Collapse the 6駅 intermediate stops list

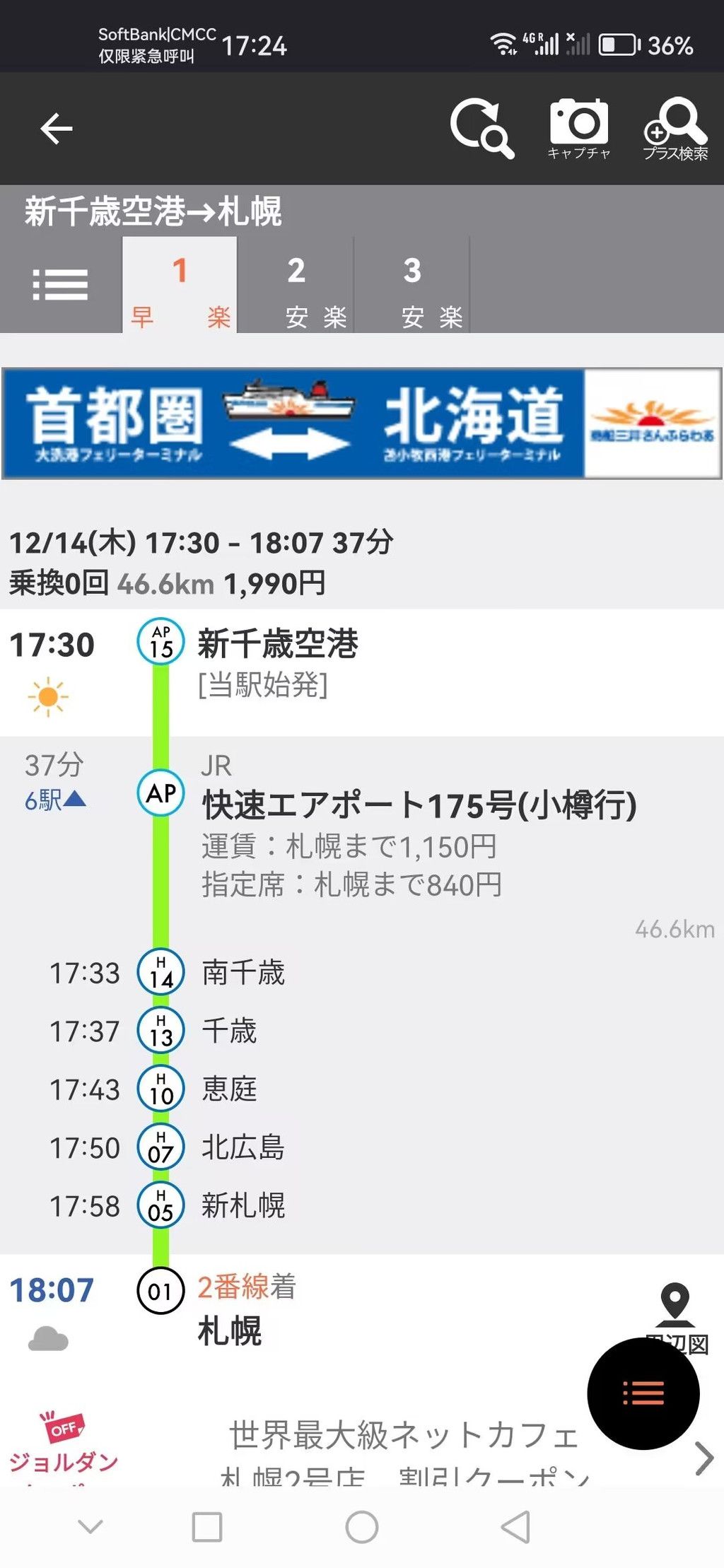pyautogui.click(x=55, y=800)
